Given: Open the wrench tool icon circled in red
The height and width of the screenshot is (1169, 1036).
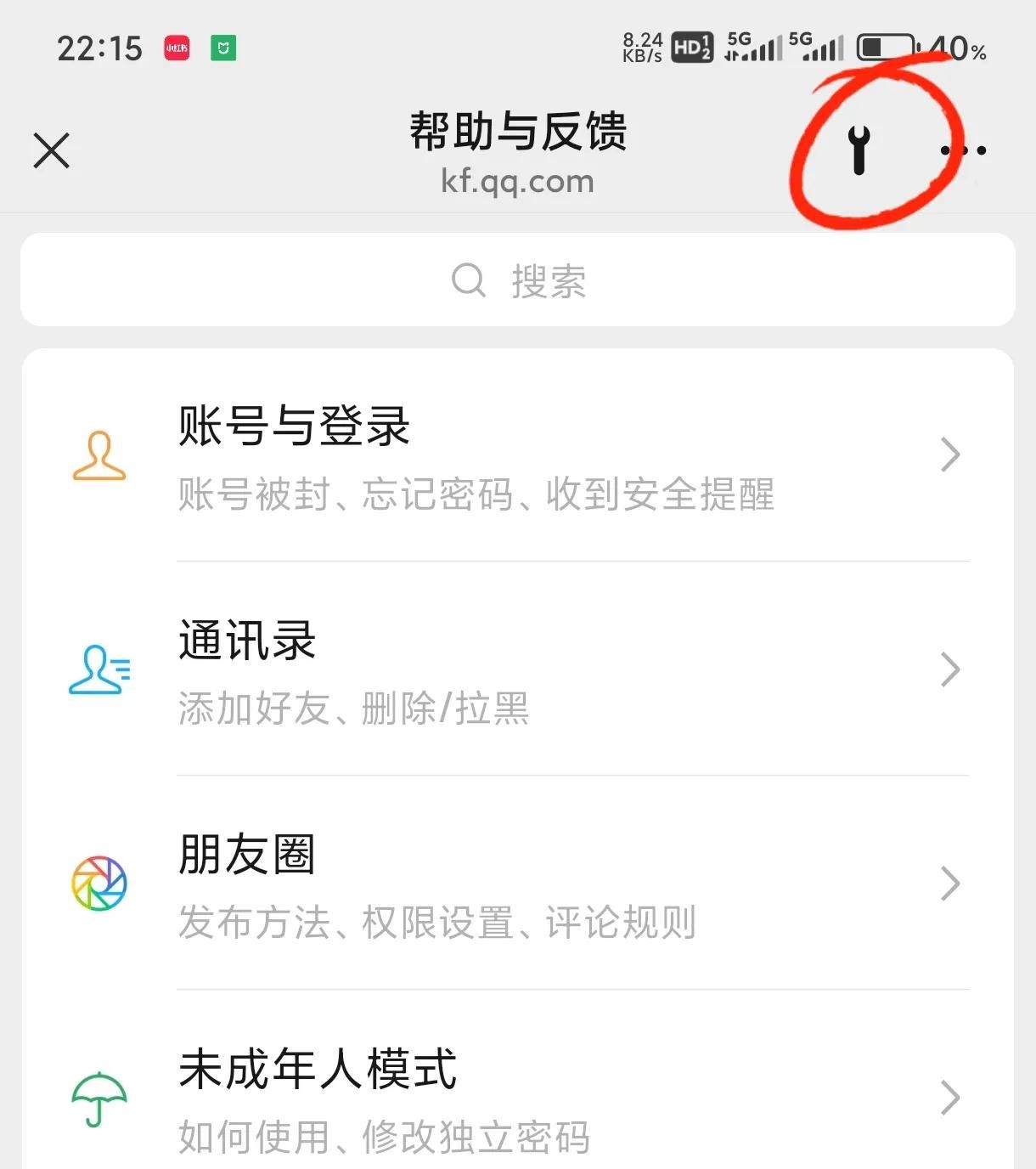Looking at the screenshot, I should (860, 151).
